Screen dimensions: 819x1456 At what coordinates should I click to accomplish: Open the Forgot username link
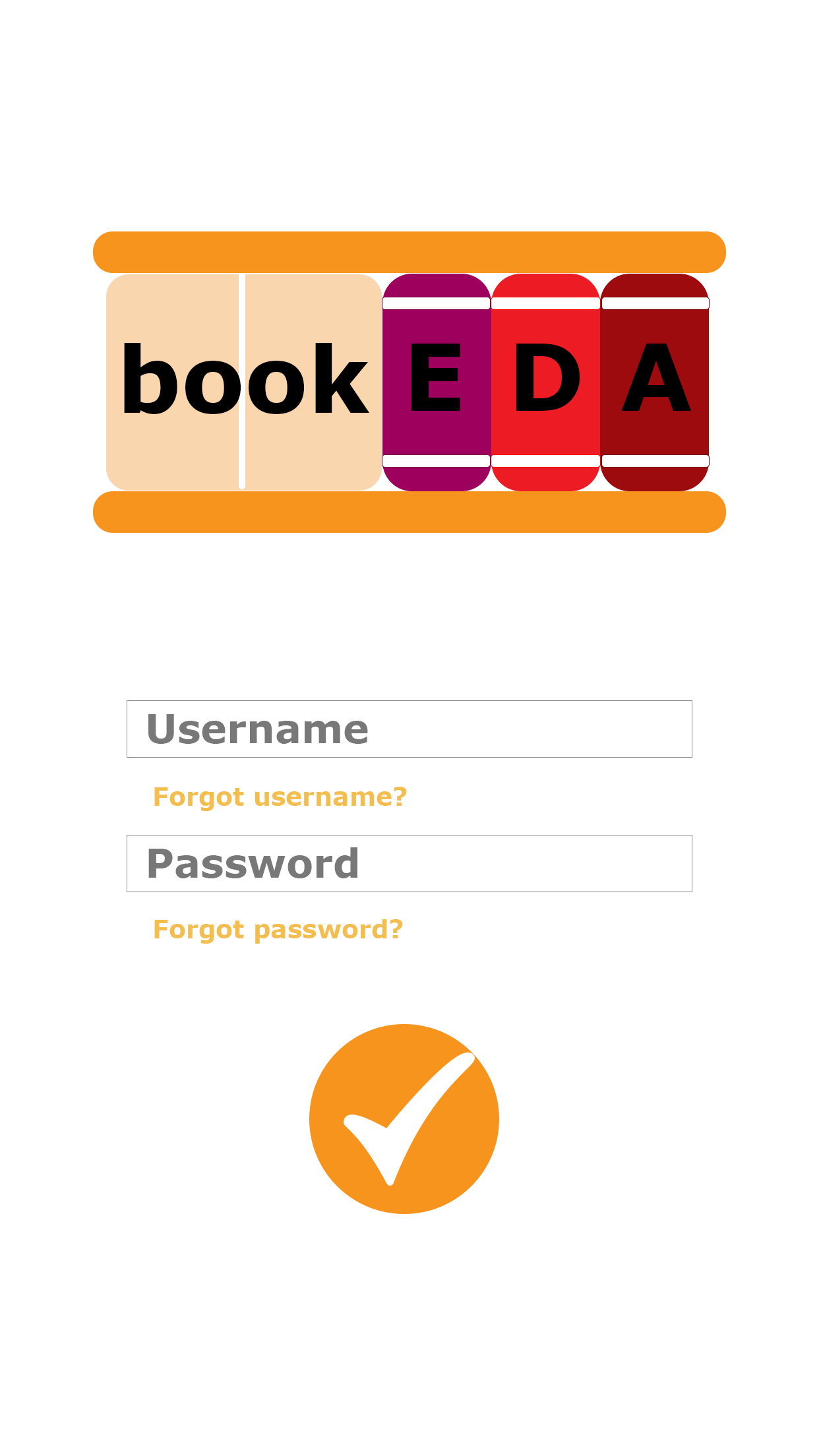click(280, 797)
